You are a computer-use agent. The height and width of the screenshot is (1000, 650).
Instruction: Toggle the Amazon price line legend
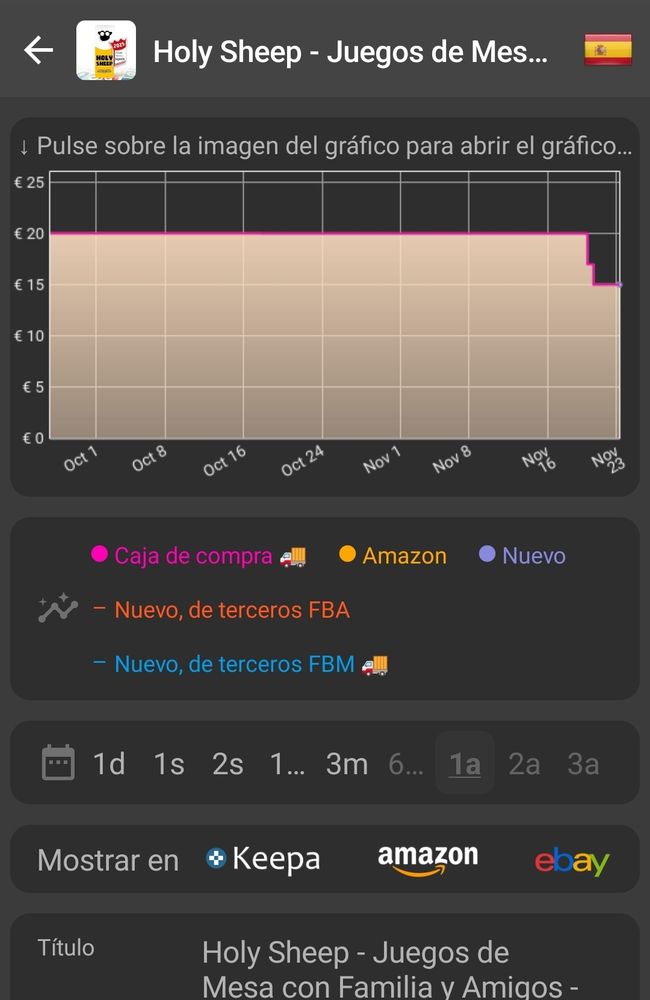393,556
